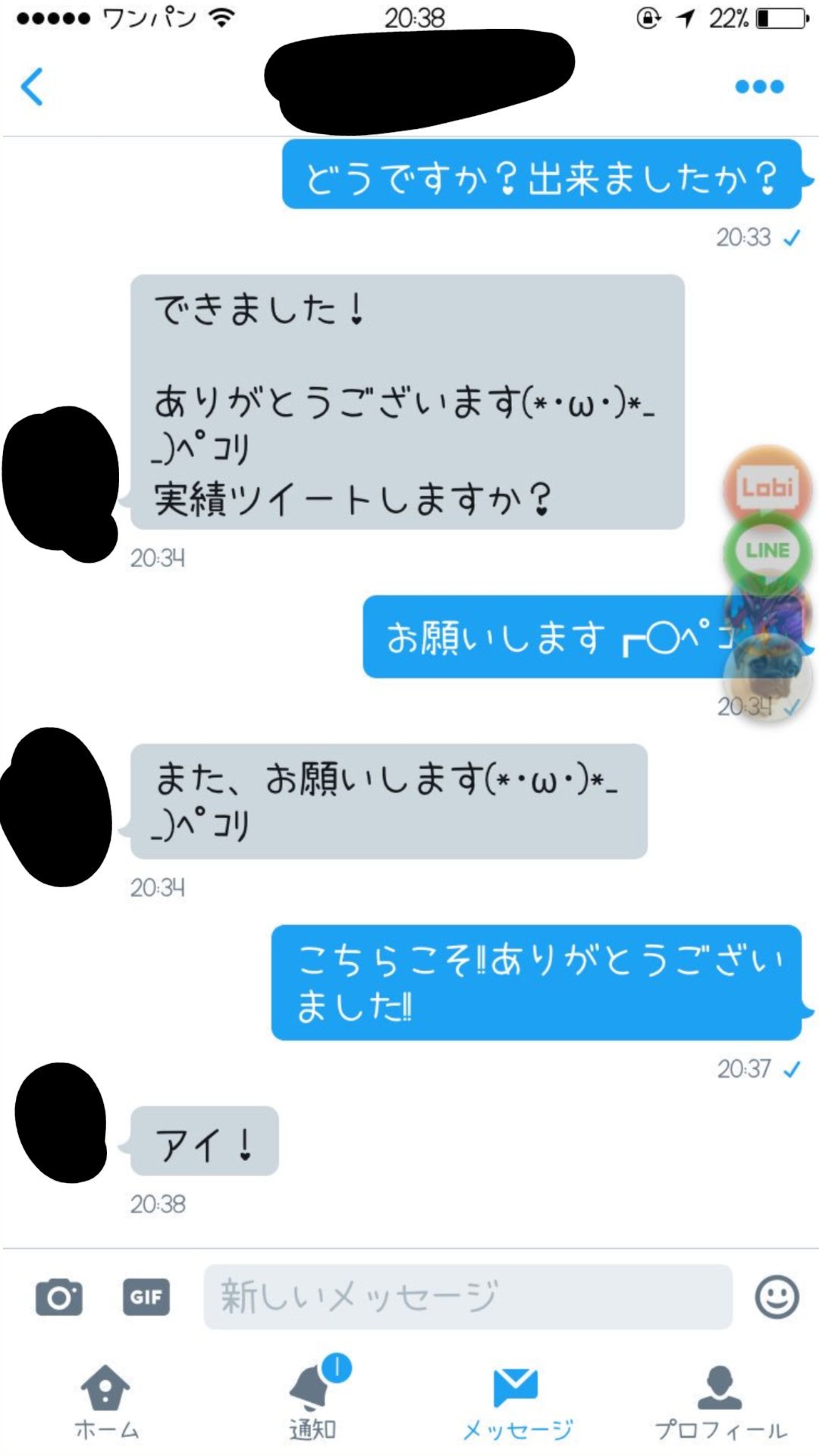The height and width of the screenshot is (1456, 819).
Task: Switch to the ホーム tab
Action: click(x=106, y=1401)
